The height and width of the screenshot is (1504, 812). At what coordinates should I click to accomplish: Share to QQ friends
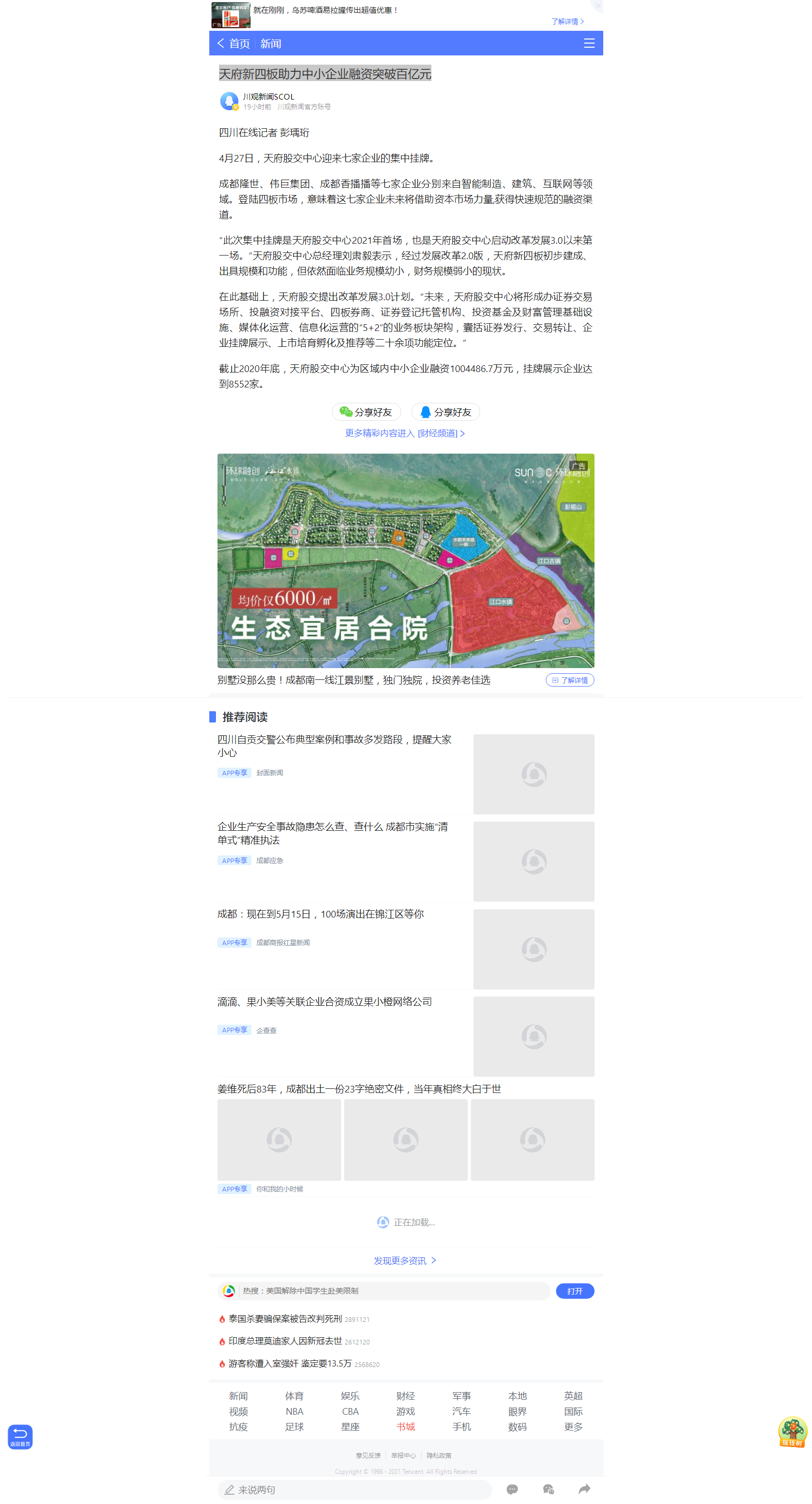coord(445,412)
